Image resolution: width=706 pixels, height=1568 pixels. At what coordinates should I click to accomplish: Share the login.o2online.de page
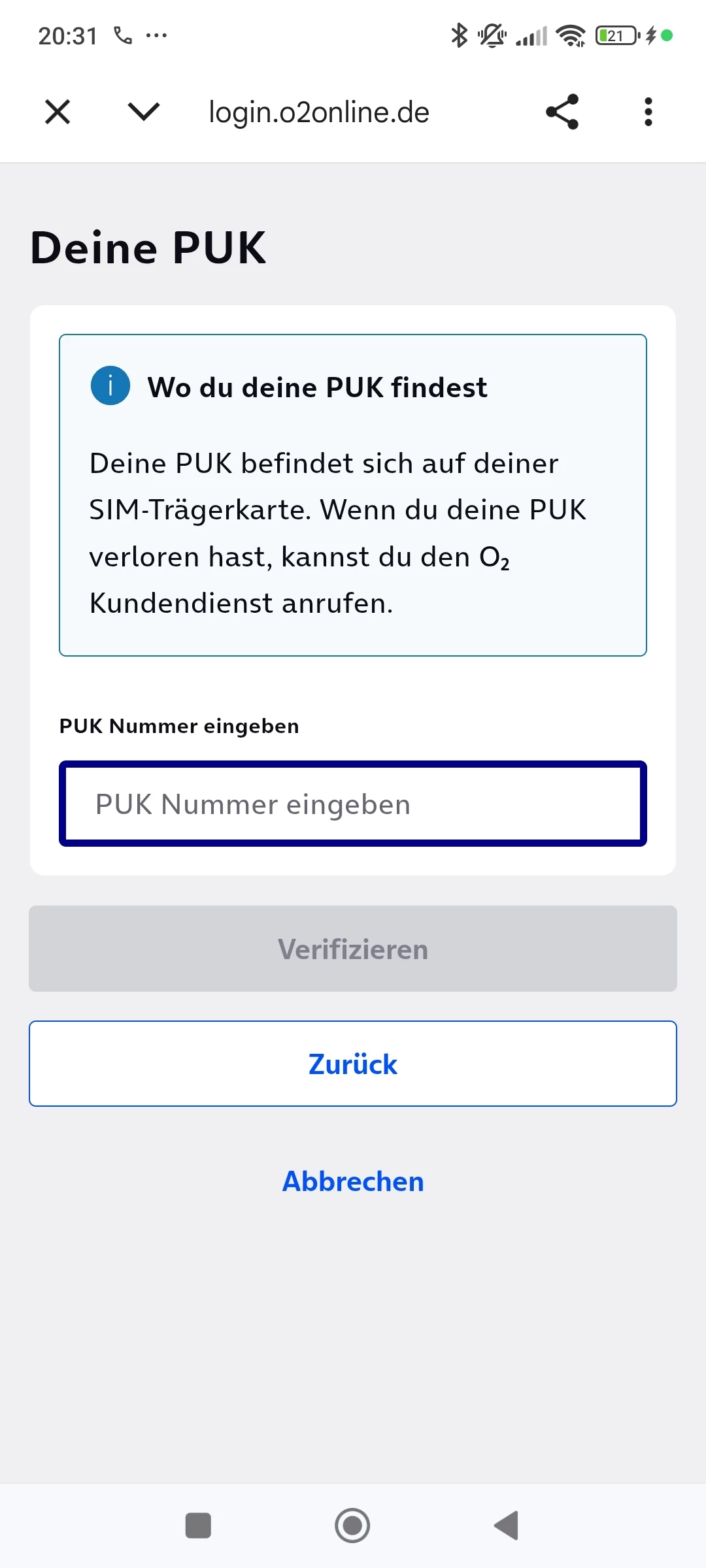562,112
